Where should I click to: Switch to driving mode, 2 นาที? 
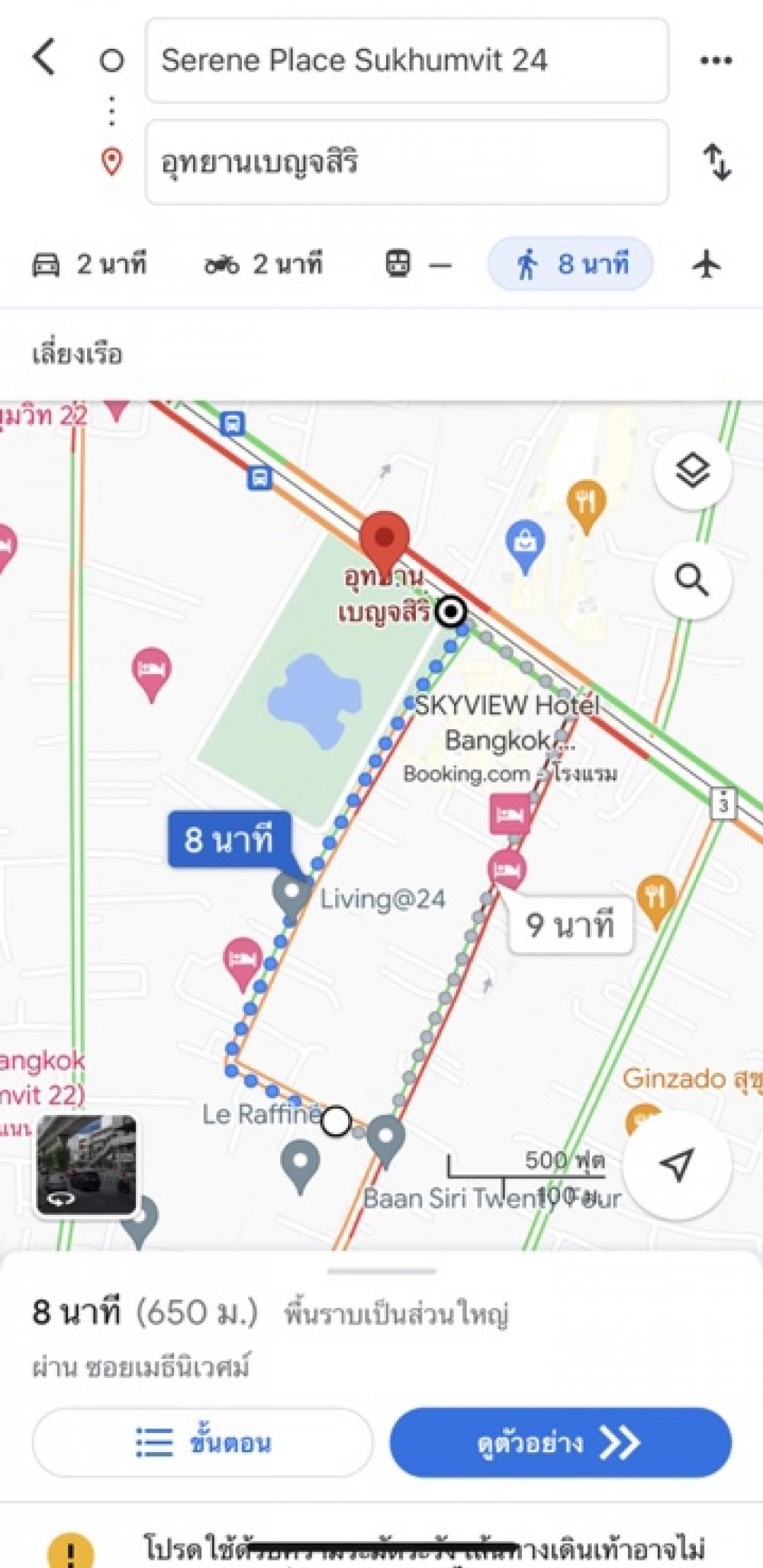[89, 265]
